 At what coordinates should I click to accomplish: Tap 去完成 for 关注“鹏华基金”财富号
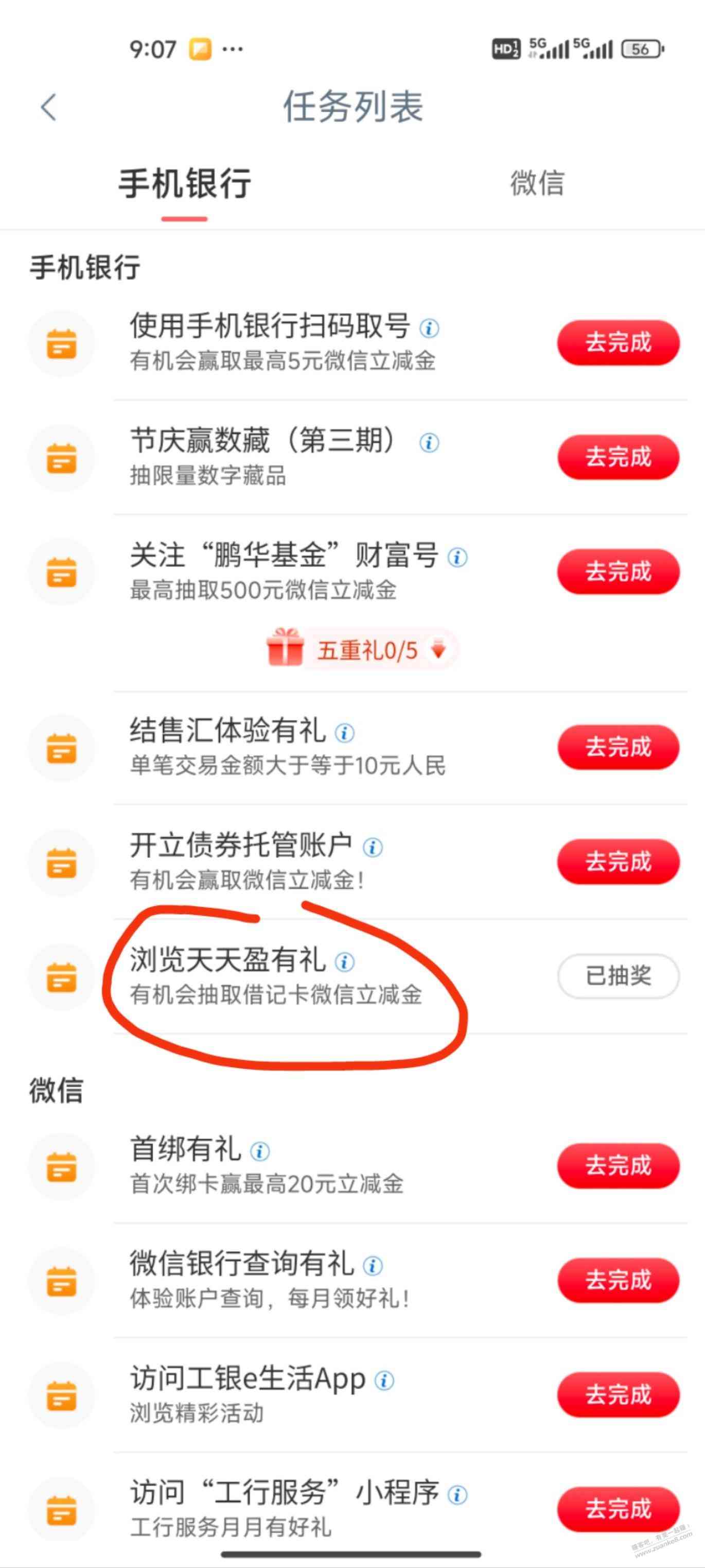(x=618, y=572)
